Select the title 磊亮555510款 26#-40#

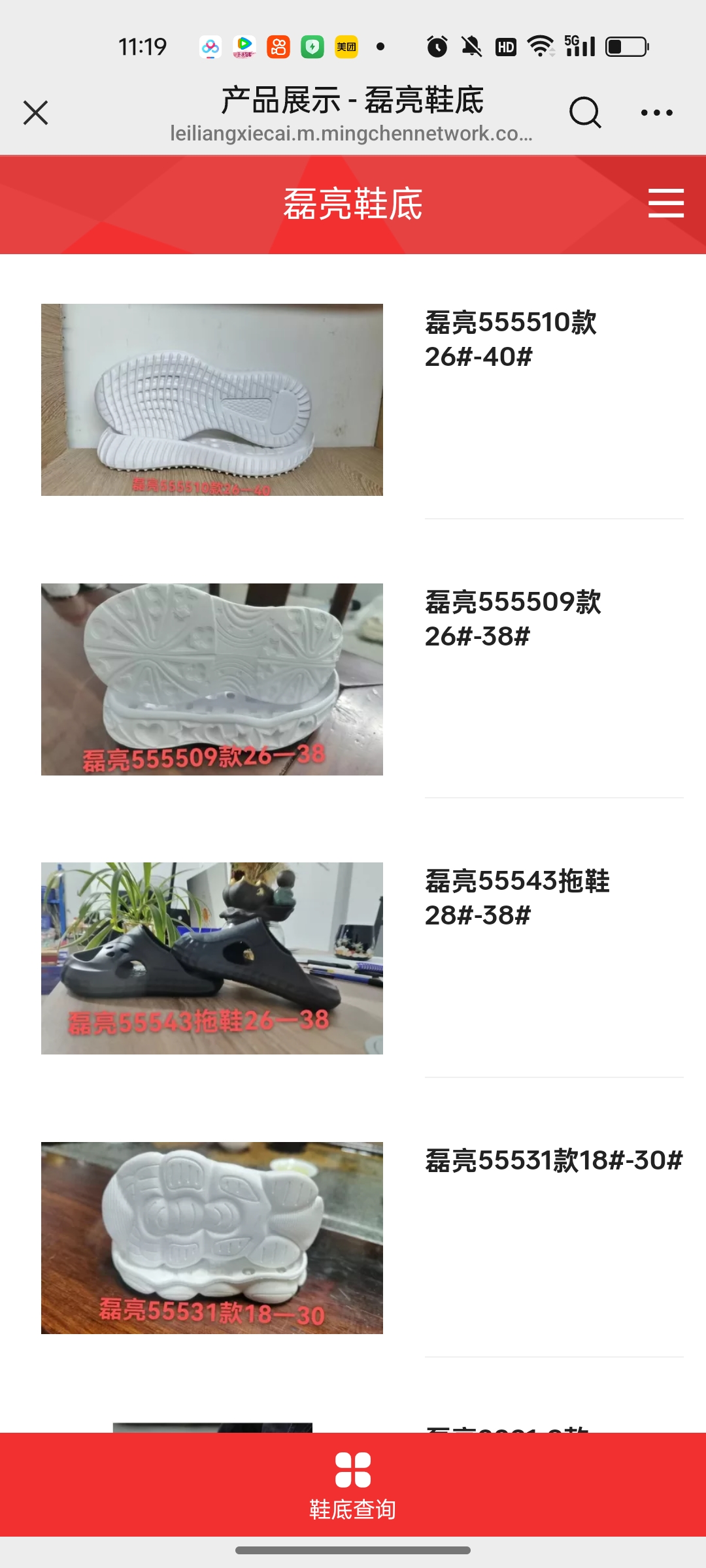click(511, 339)
